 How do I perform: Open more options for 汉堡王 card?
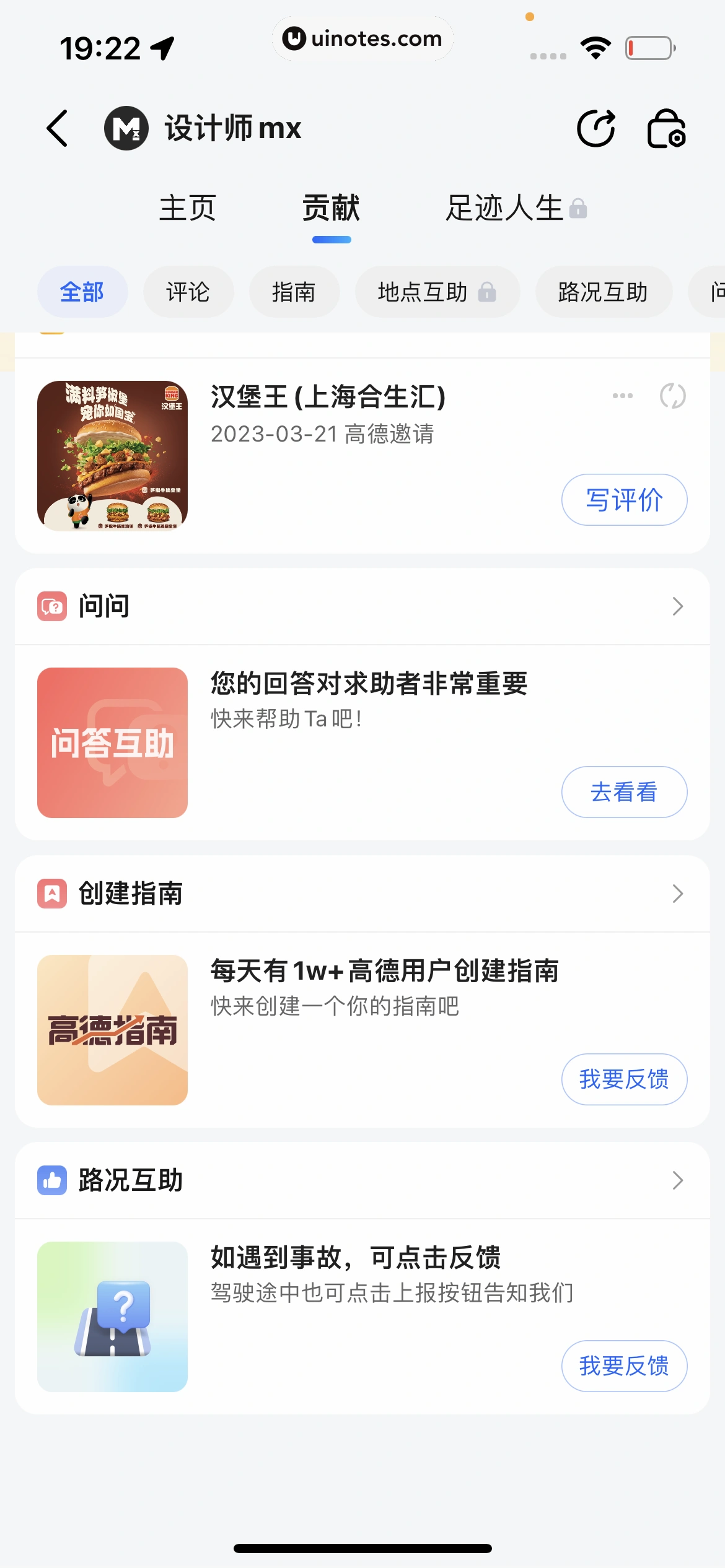(x=622, y=396)
